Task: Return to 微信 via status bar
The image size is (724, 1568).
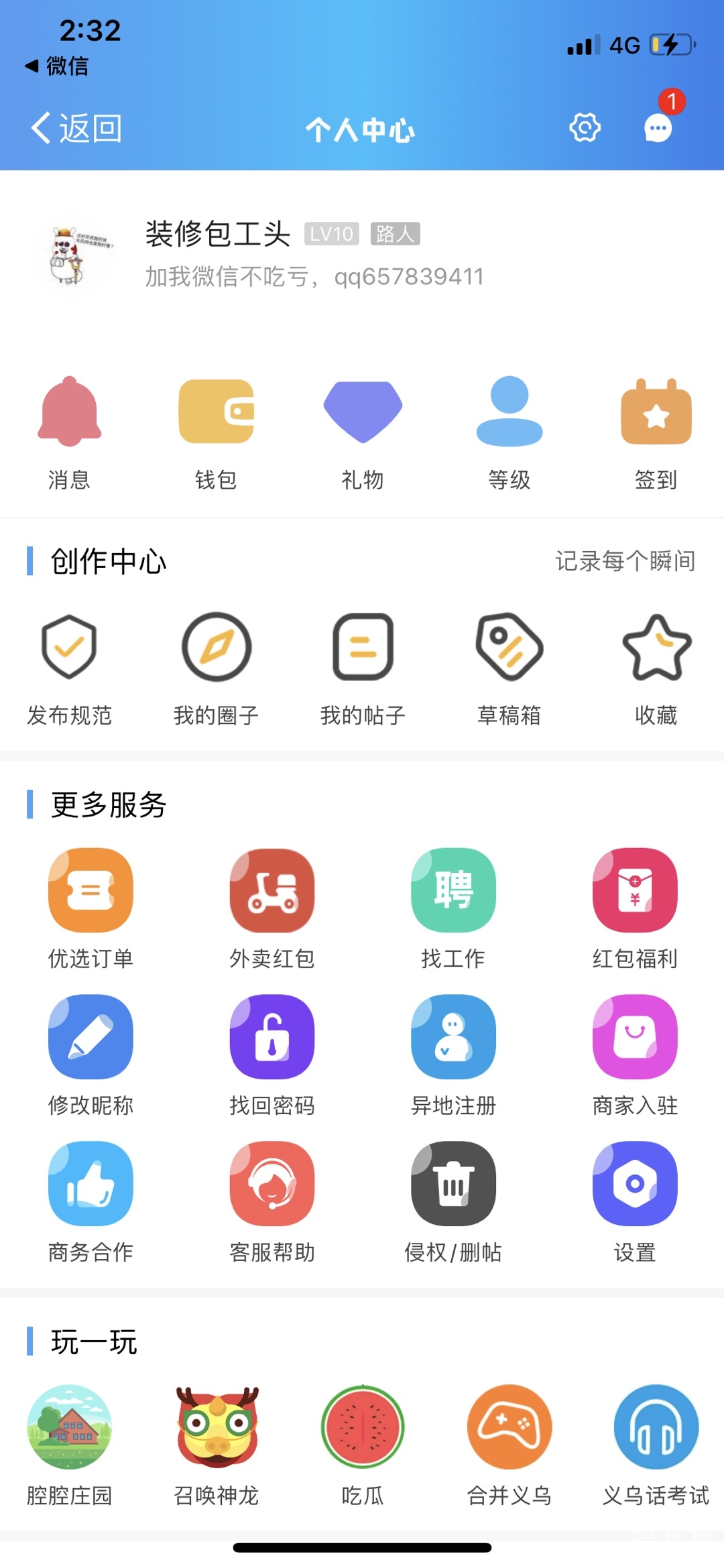Action: tap(58, 66)
